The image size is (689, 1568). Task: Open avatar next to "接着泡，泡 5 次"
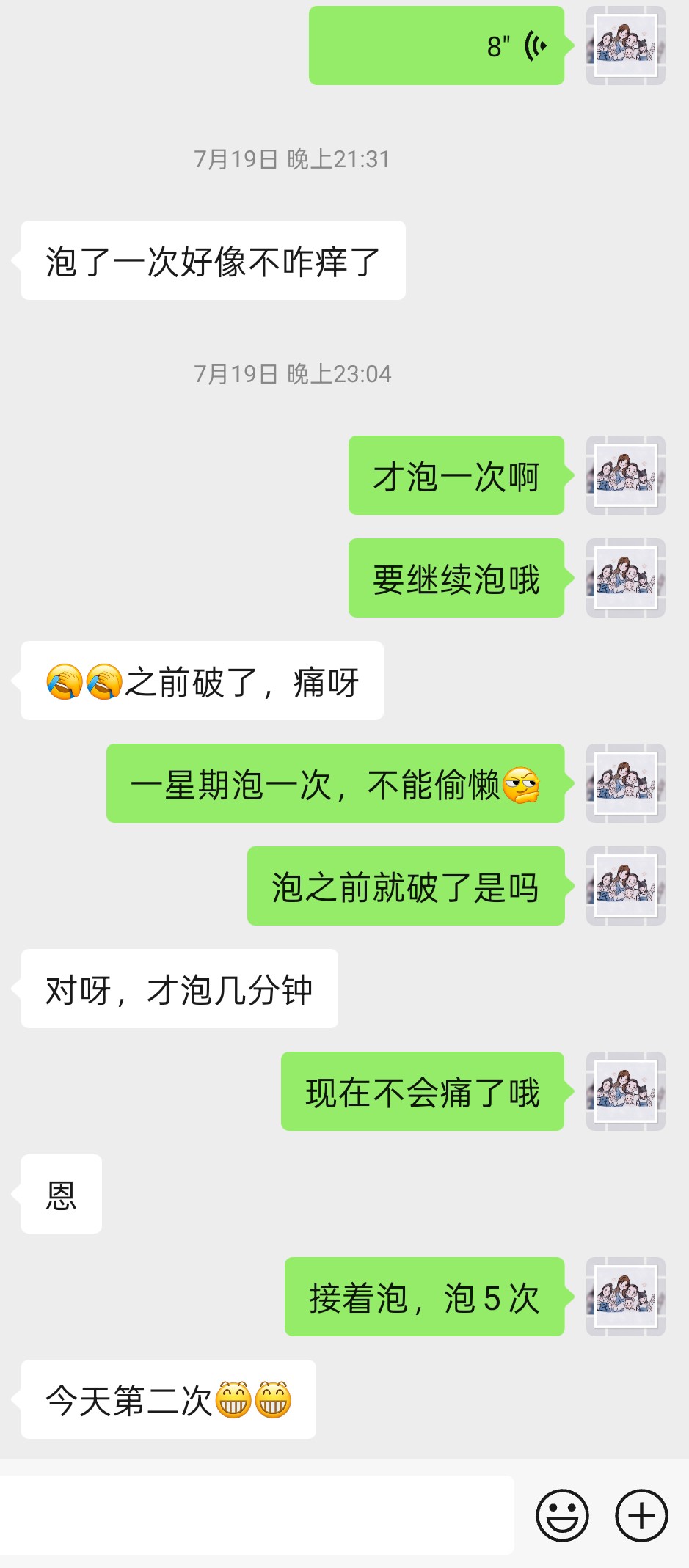625,1297
